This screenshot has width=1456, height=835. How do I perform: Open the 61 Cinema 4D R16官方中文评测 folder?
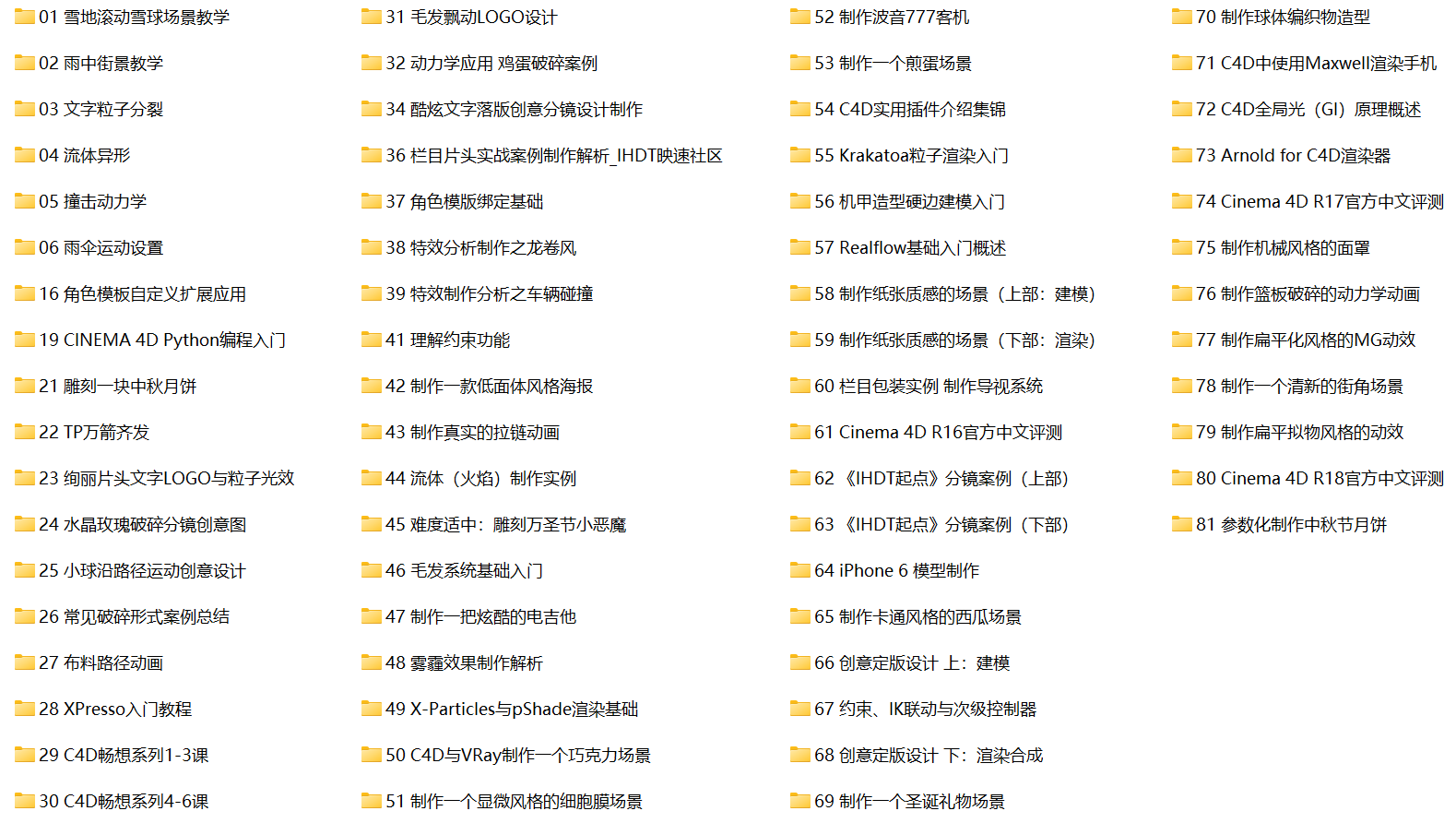937,433
